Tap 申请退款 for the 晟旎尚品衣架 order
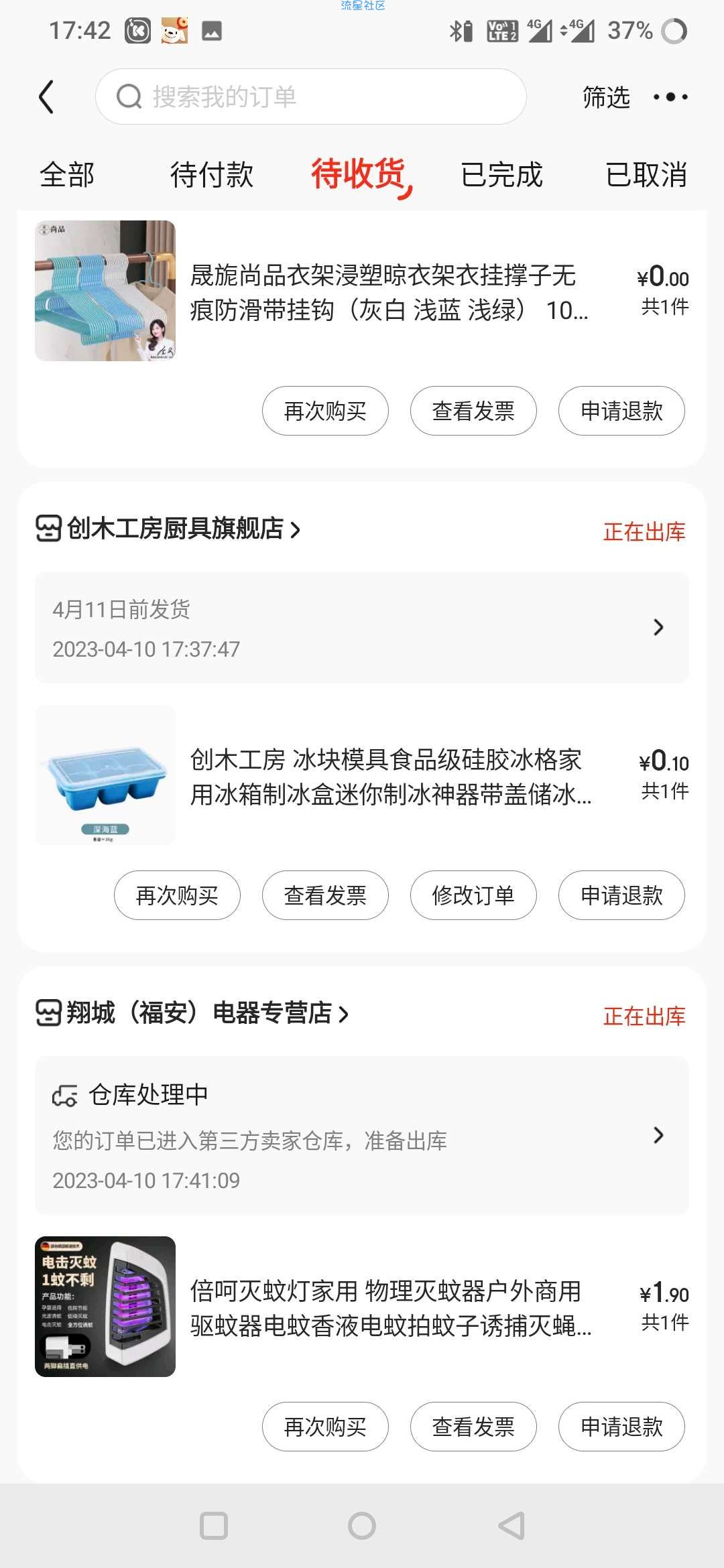 [621, 411]
